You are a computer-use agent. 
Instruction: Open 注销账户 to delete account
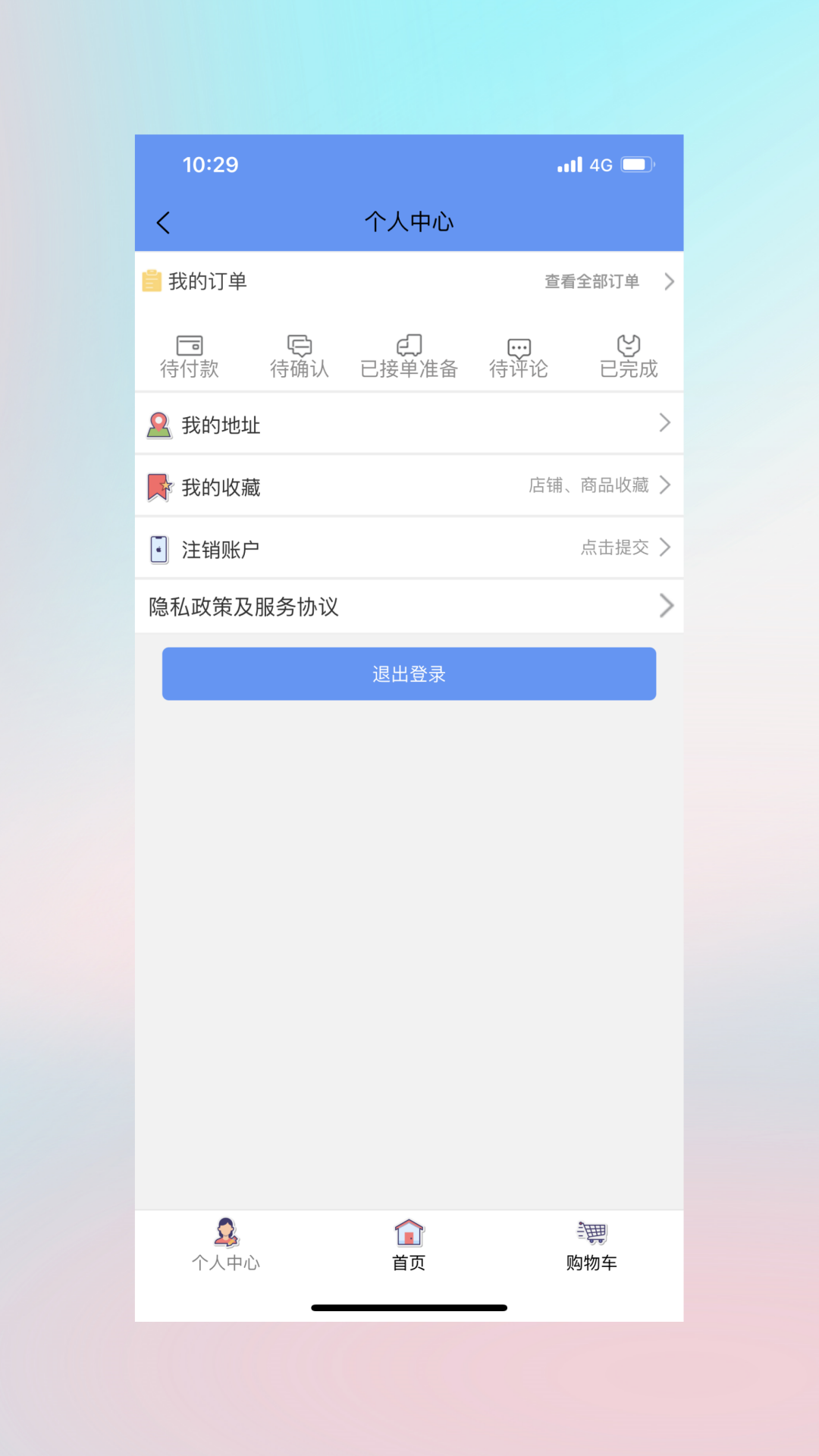[409, 548]
